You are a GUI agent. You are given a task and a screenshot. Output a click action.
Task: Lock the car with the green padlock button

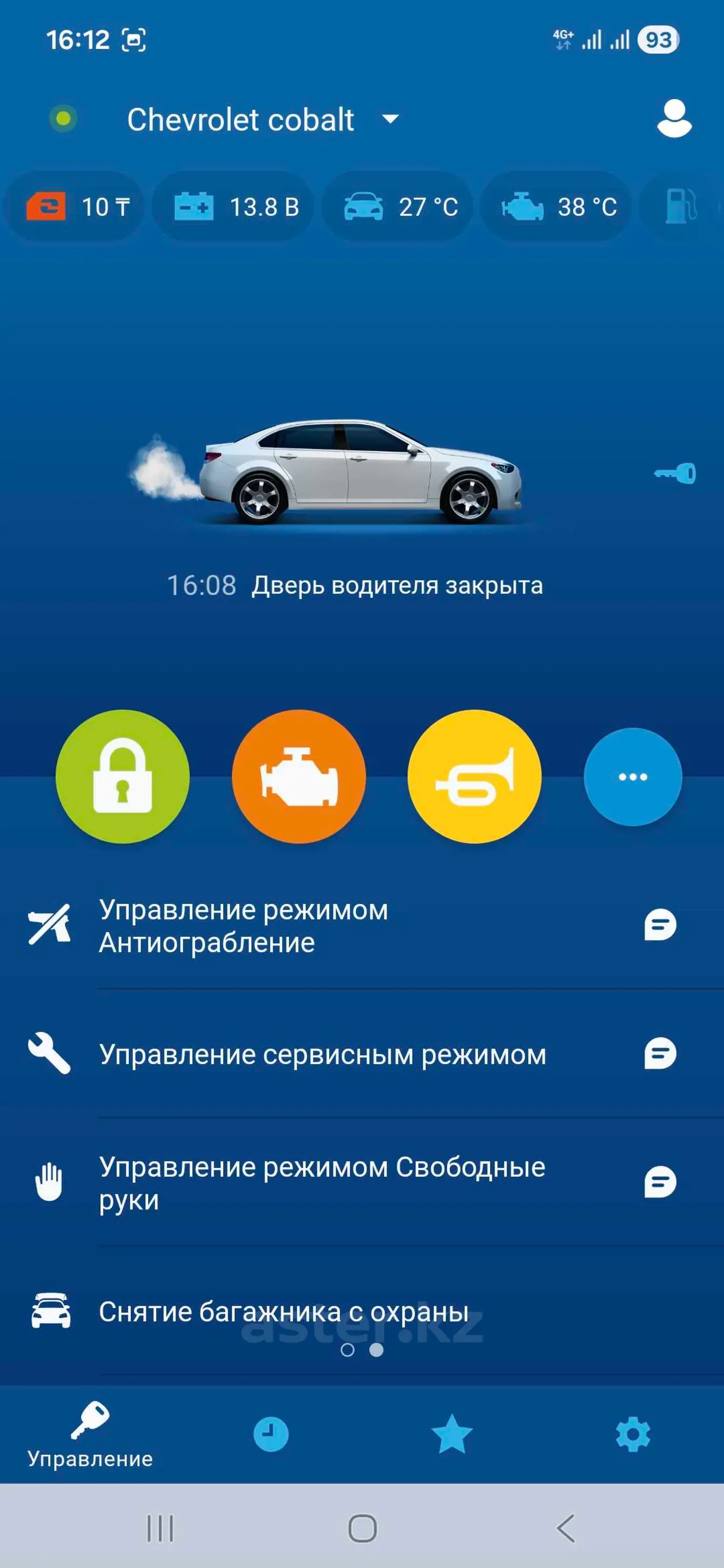pos(122,776)
